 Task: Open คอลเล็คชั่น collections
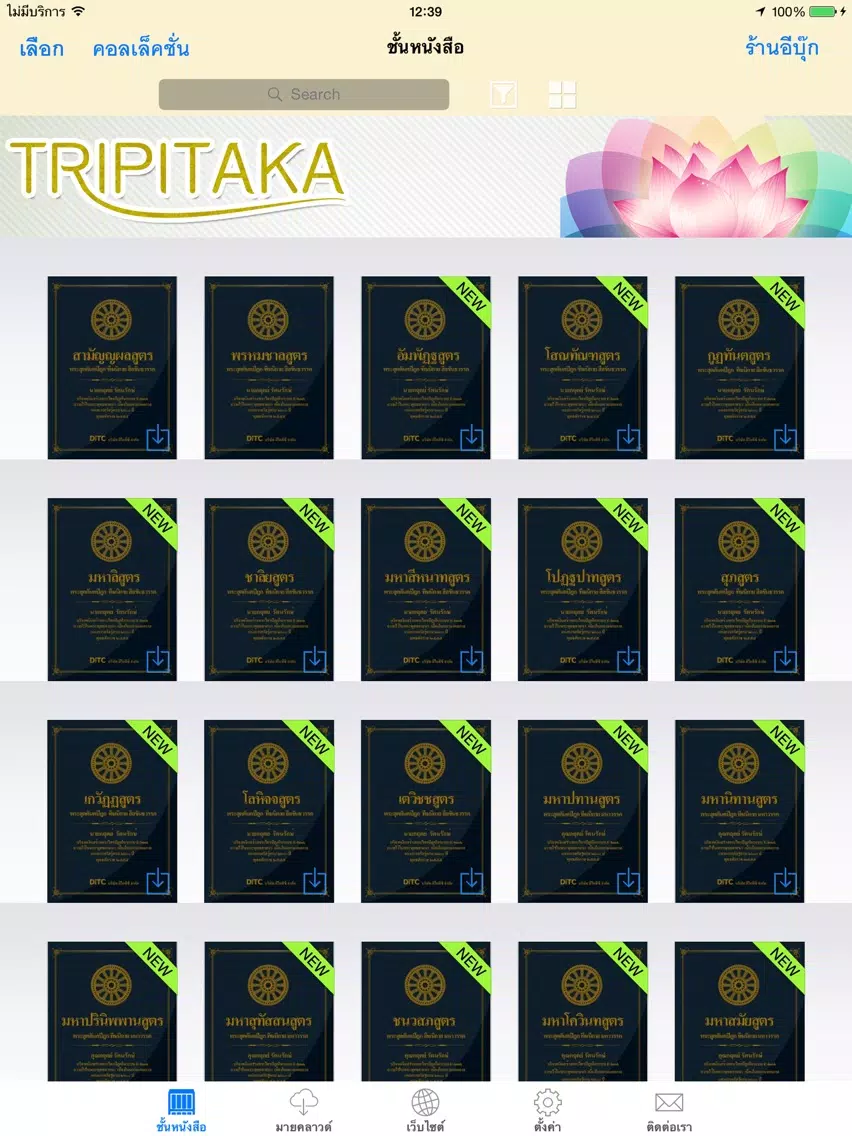pyautogui.click(x=141, y=49)
